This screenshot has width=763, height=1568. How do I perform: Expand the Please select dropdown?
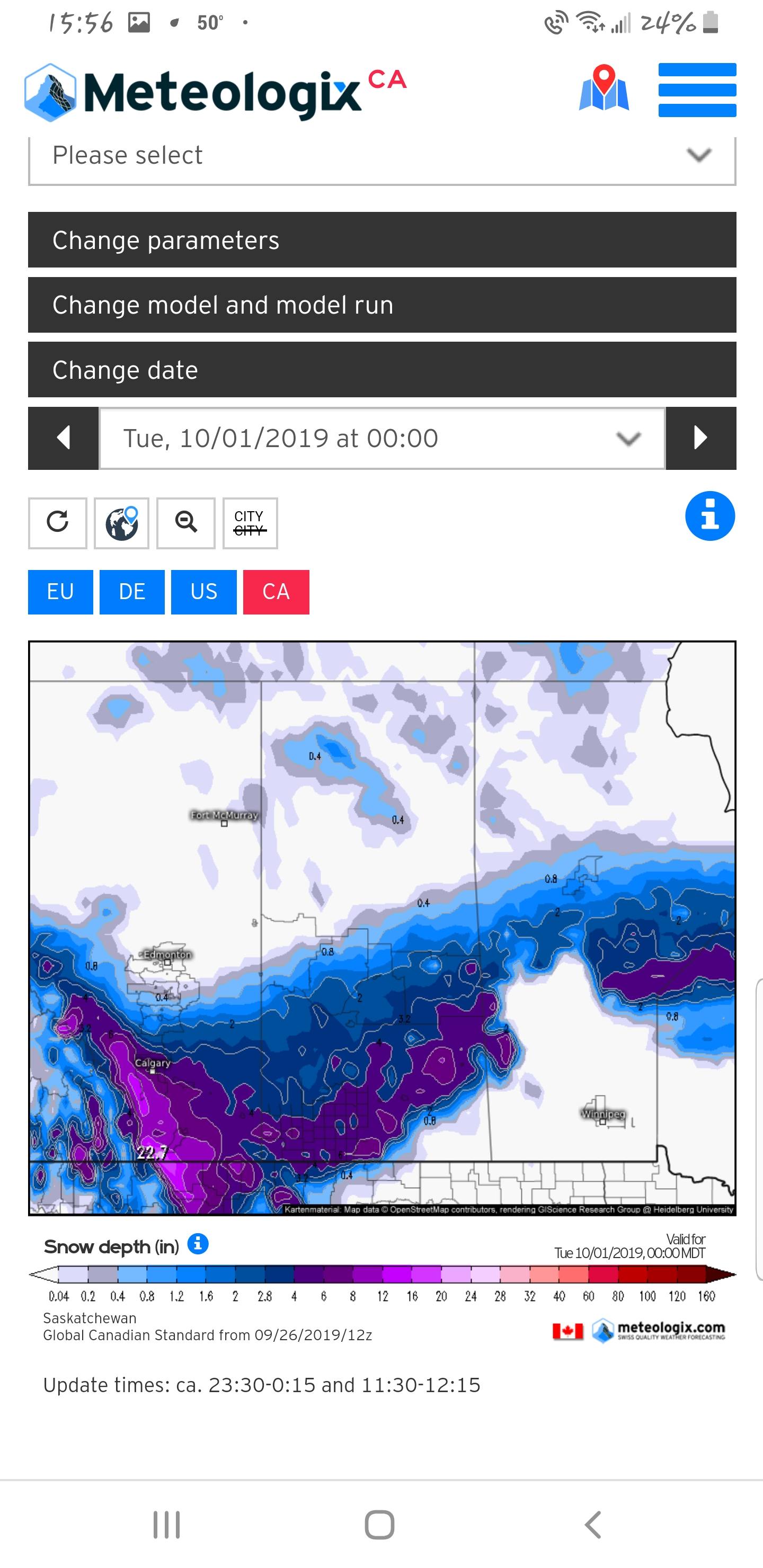[382, 156]
